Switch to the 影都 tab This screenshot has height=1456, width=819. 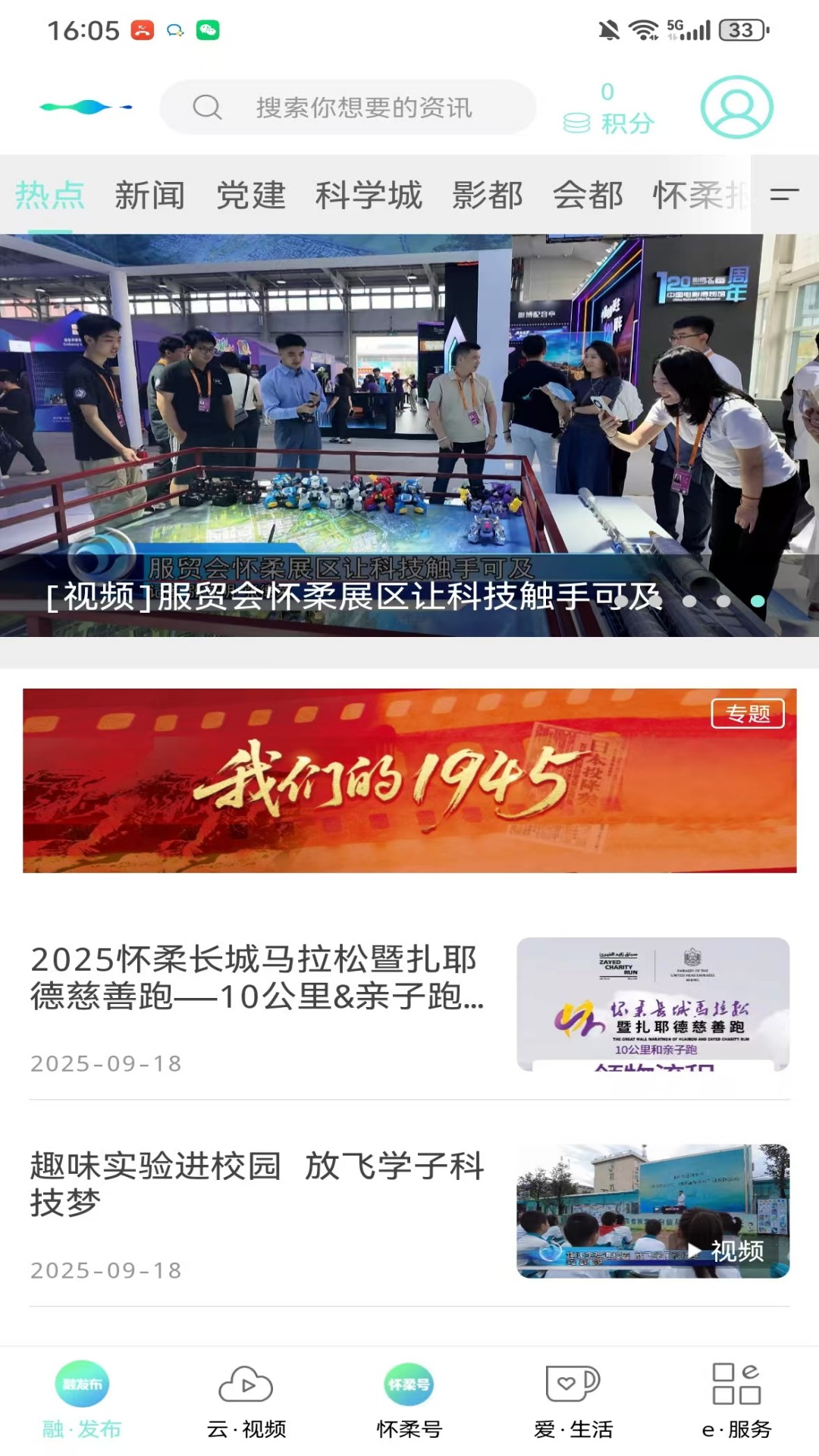tap(487, 195)
